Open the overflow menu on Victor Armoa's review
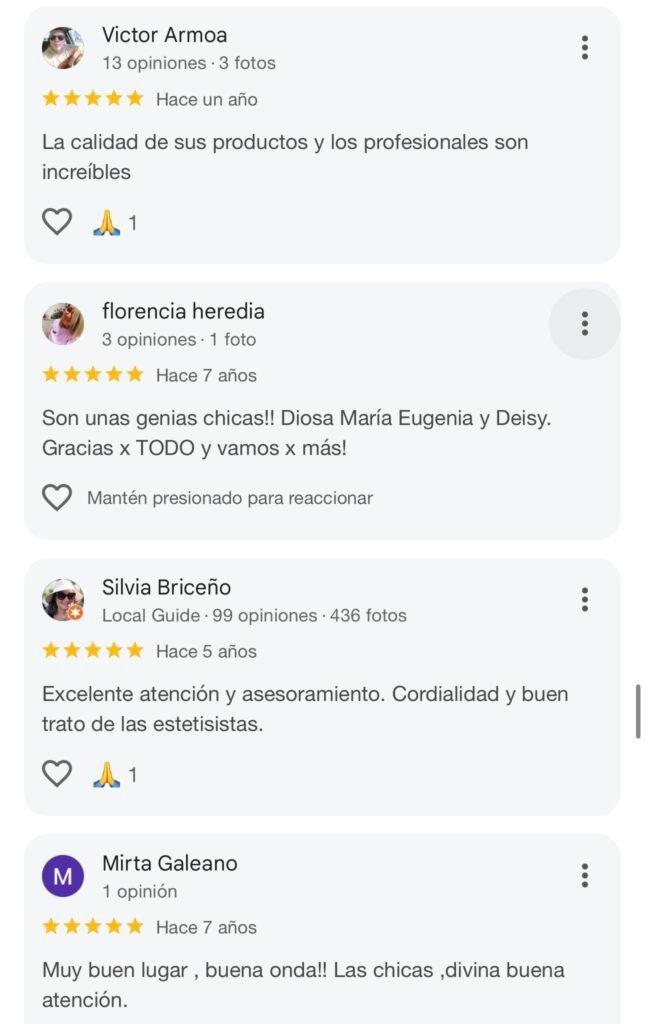The width and height of the screenshot is (645, 1024). coord(584,48)
